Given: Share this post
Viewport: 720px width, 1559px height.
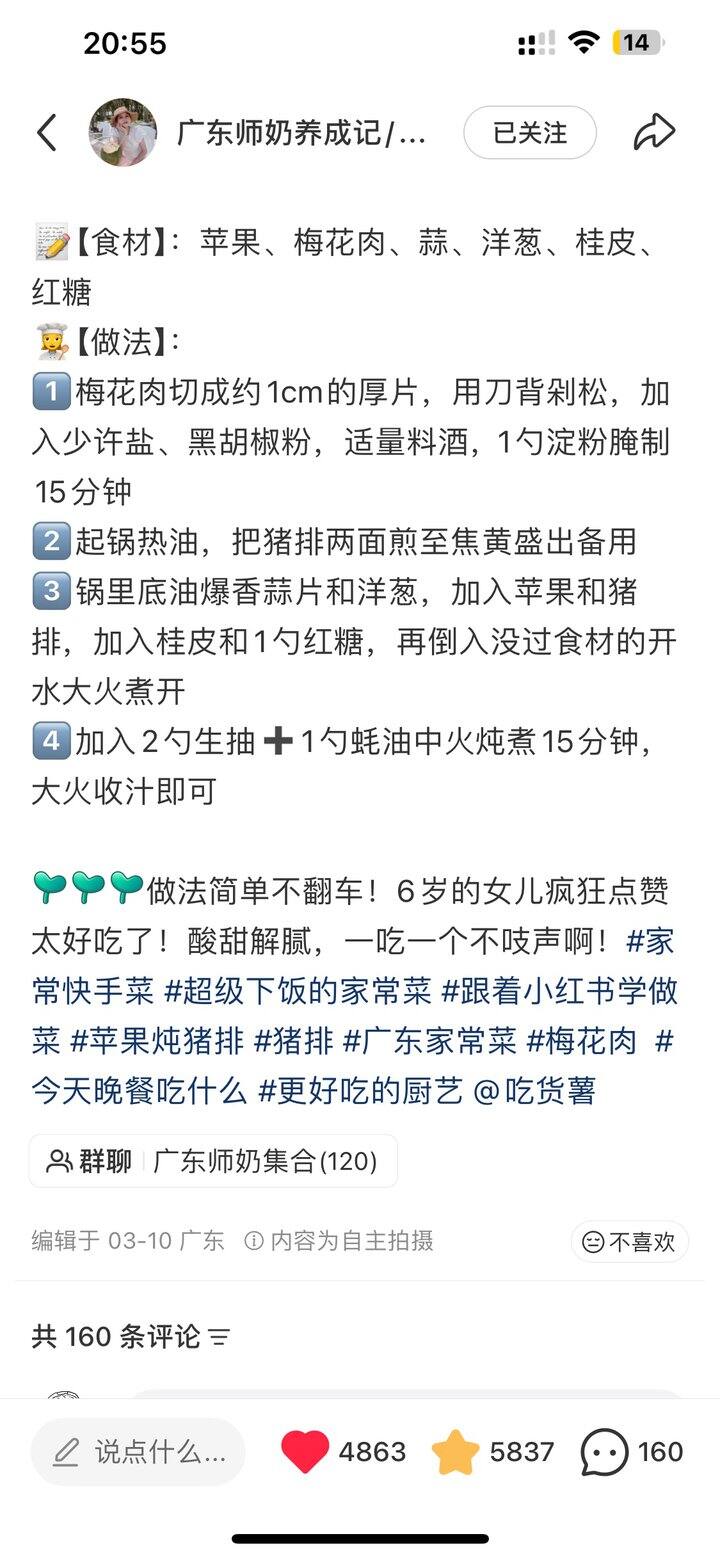Looking at the screenshot, I should pos(655,132).
